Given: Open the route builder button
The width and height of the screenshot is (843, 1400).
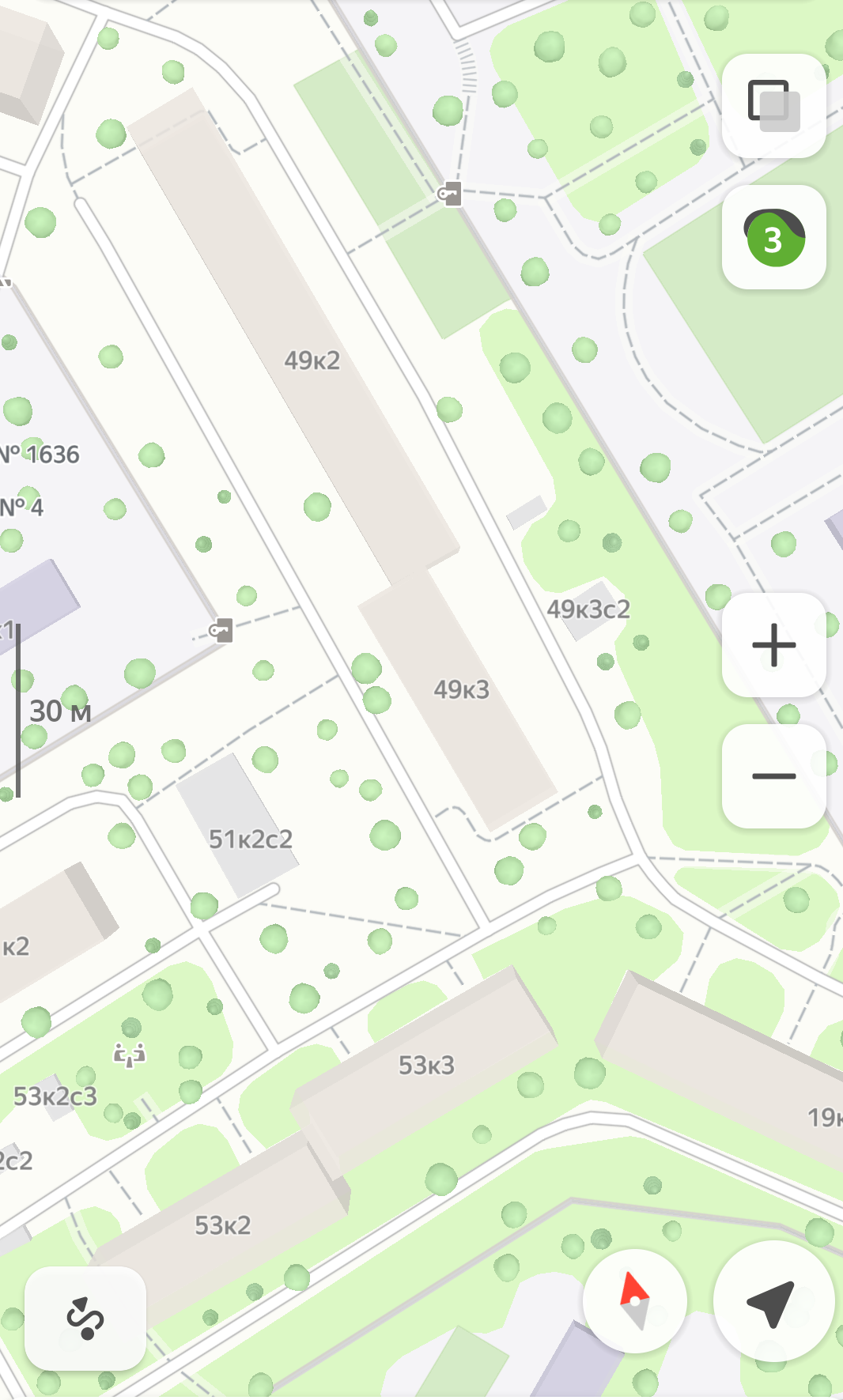Looking at the screenshot, I should click(x=85, y=1319).
